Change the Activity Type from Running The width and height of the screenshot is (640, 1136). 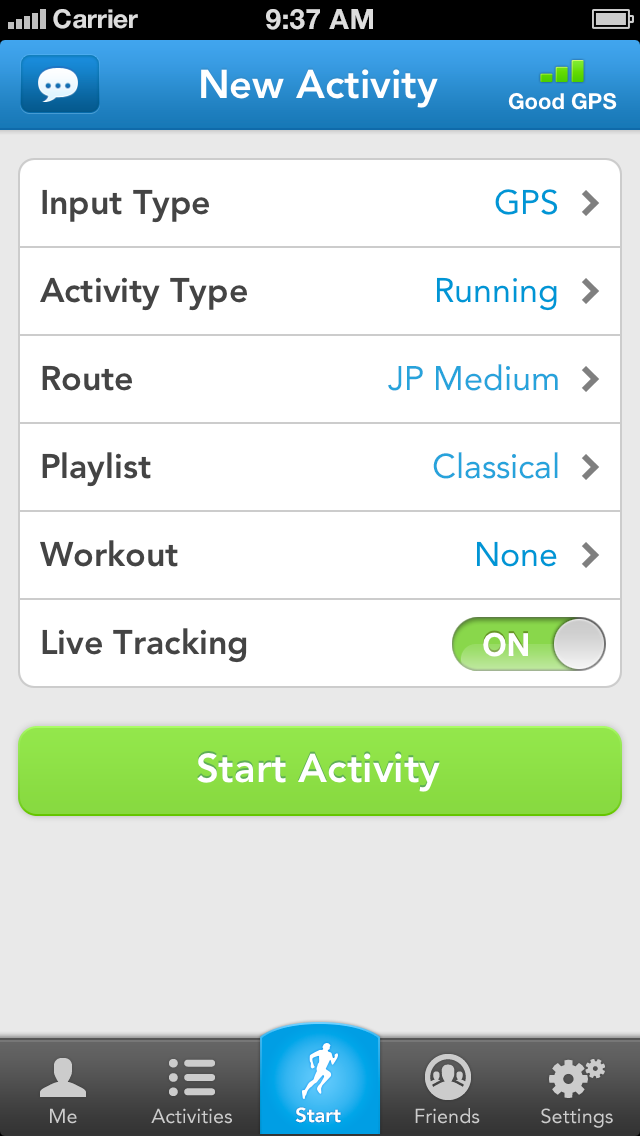coord(320,291)
